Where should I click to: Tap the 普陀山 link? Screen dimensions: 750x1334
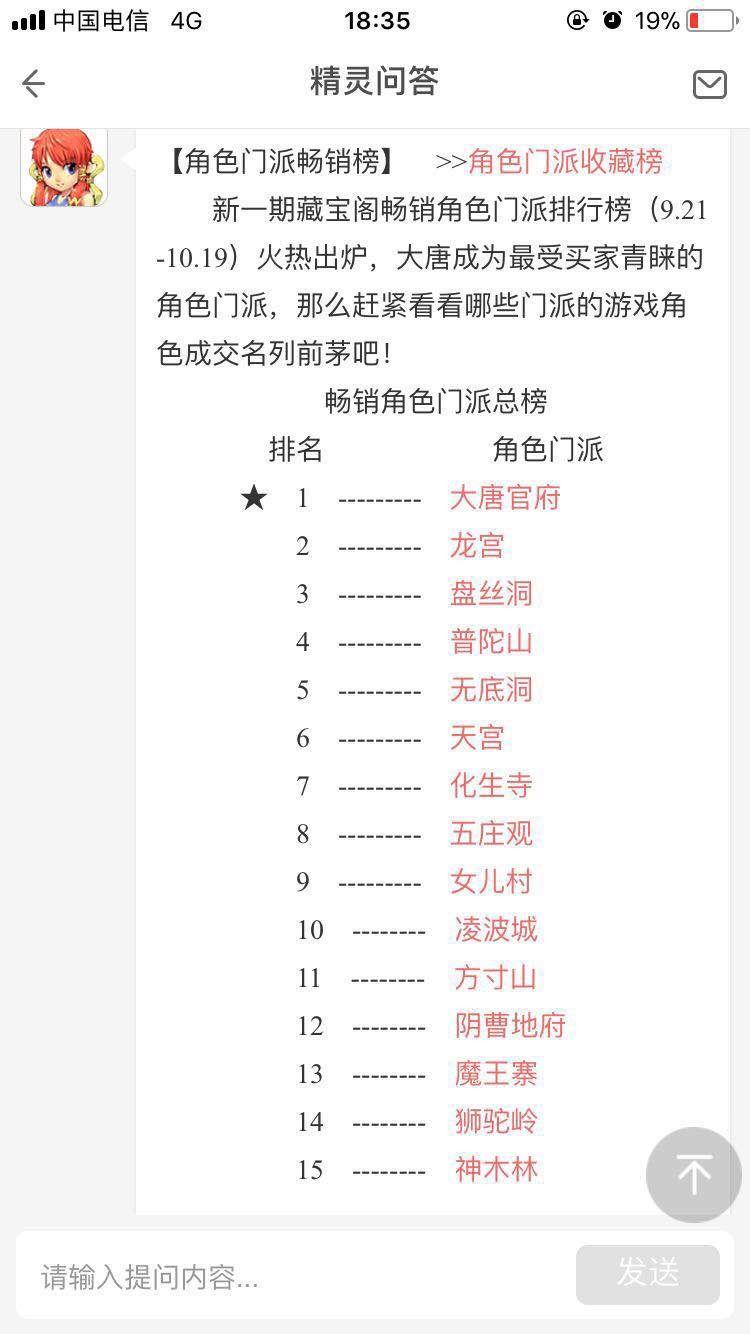491,641
